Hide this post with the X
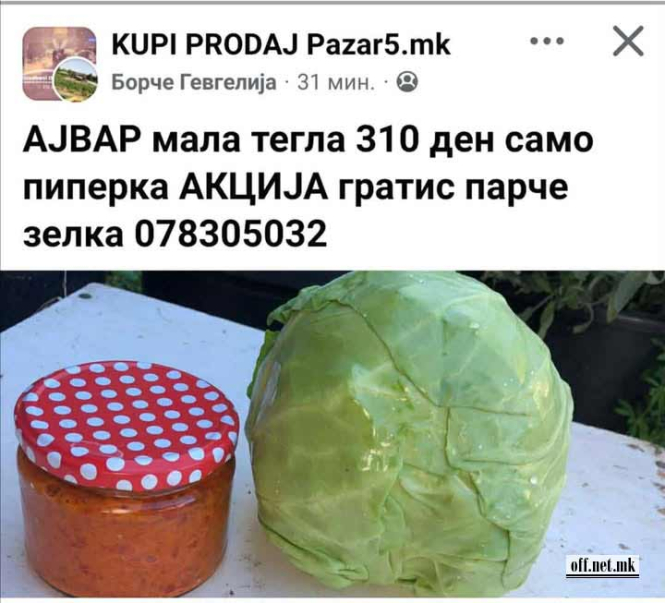 627,41
